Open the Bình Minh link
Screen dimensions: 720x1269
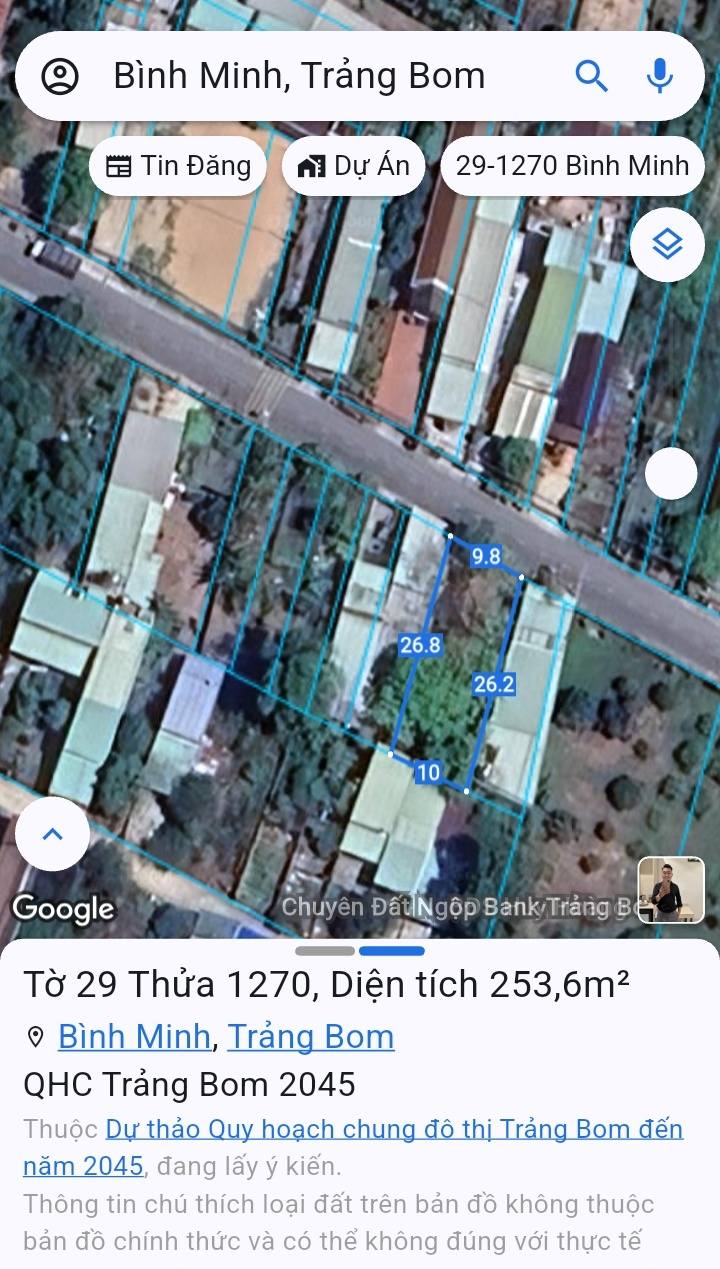pyautogui.click(x=134, y=1036)
